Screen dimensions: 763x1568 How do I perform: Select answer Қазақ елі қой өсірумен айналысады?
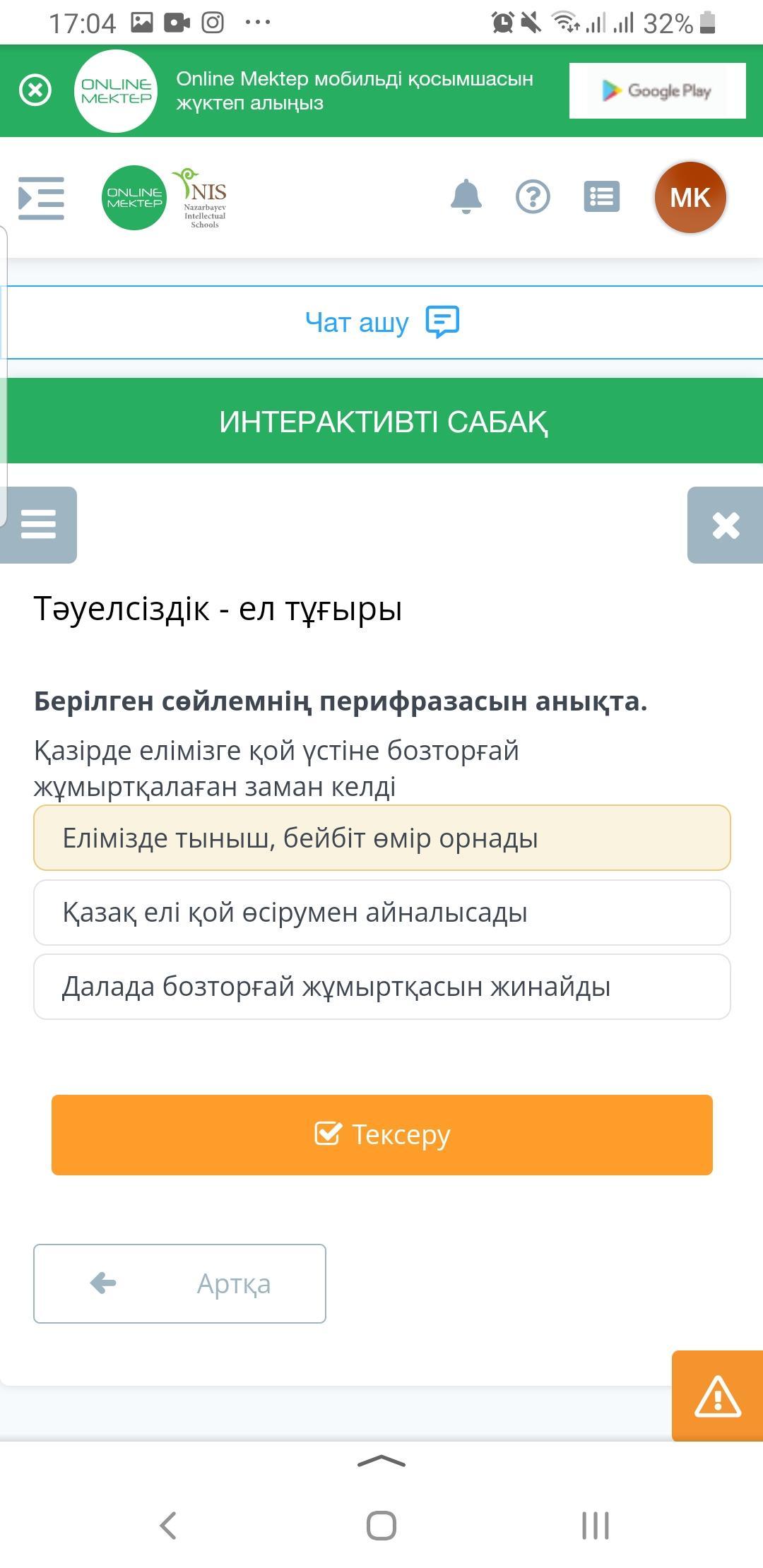pyautogui.click(x=382, y=913)
